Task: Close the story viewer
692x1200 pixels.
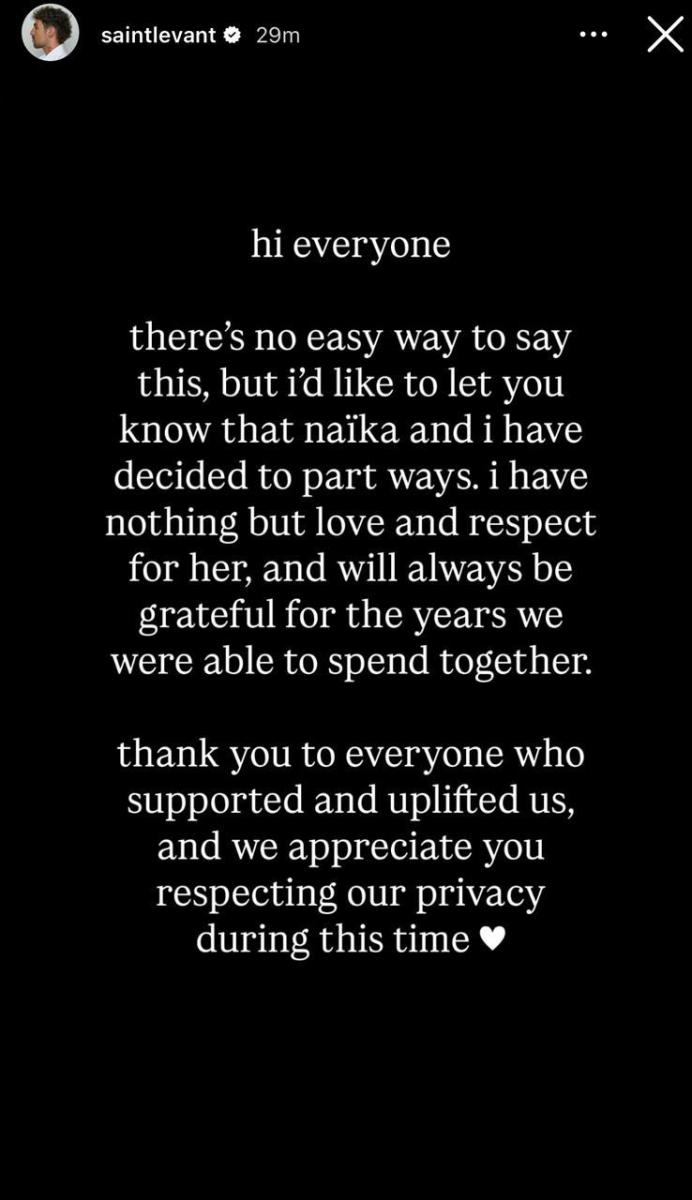Action: [x=664, y=34]
